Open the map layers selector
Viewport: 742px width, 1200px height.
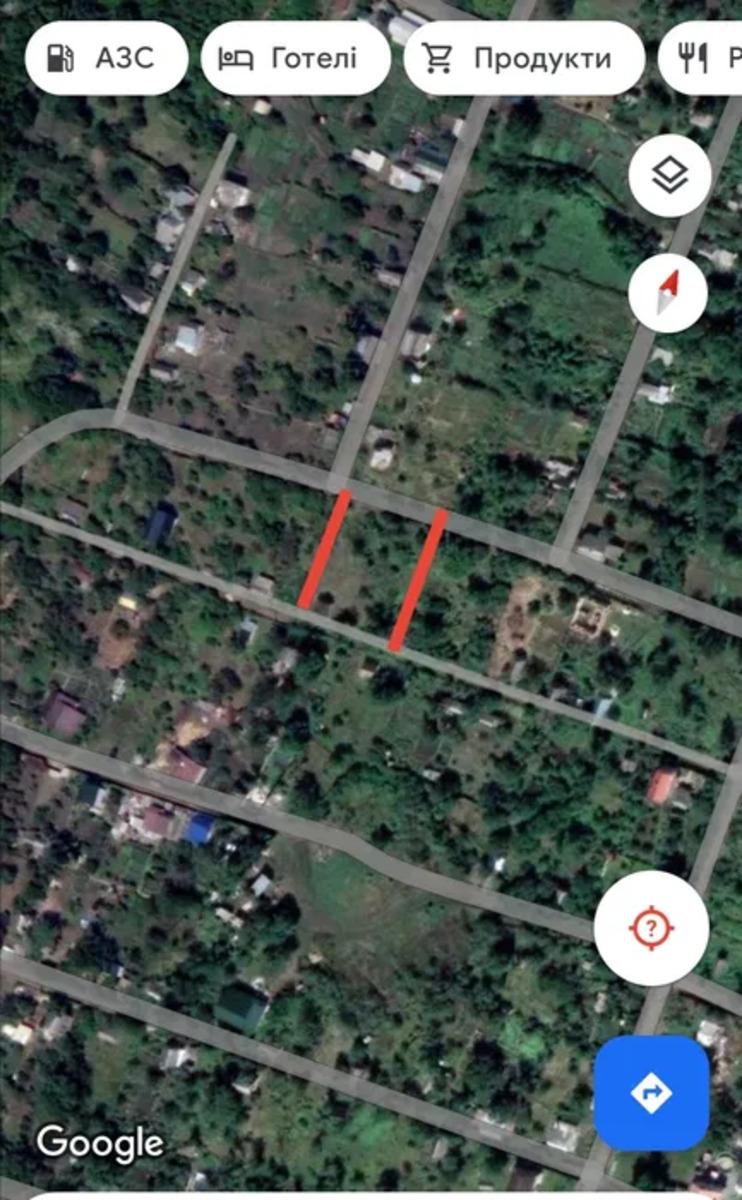pyautogui.click(x=669, y=176)
